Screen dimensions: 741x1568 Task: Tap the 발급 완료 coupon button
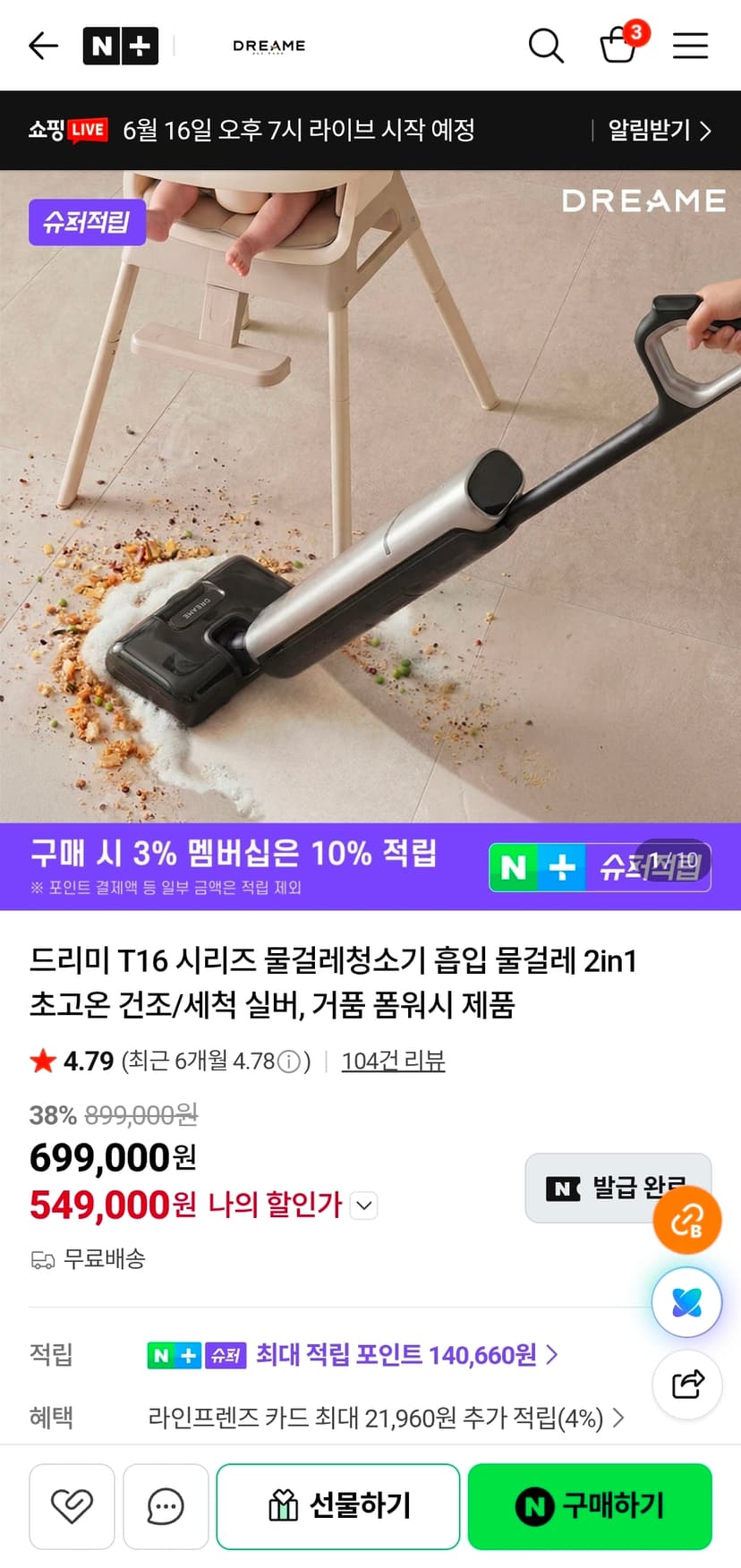tap(617, 1188)
